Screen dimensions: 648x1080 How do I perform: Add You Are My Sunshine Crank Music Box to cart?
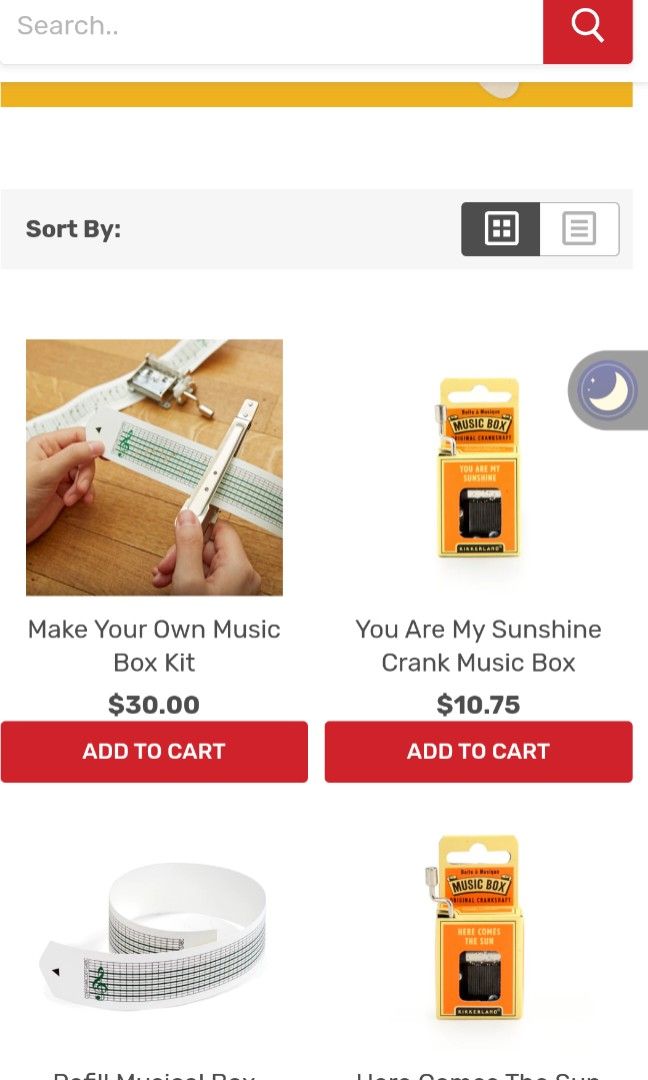click(x=478, y=752)
